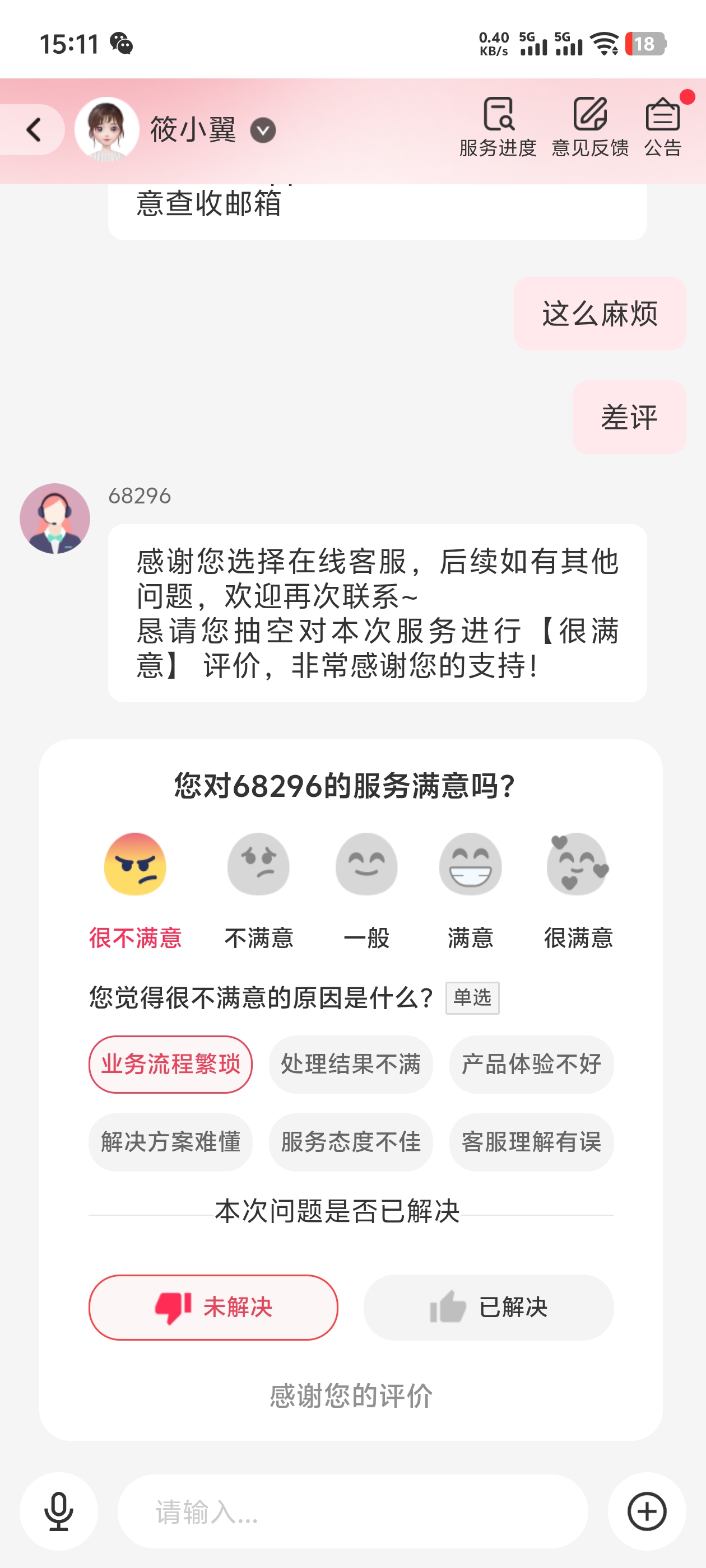Screen dimensions: 706x1568
Task: Pick the 处理结果不满 reason chip
Action: (351, 1064)
